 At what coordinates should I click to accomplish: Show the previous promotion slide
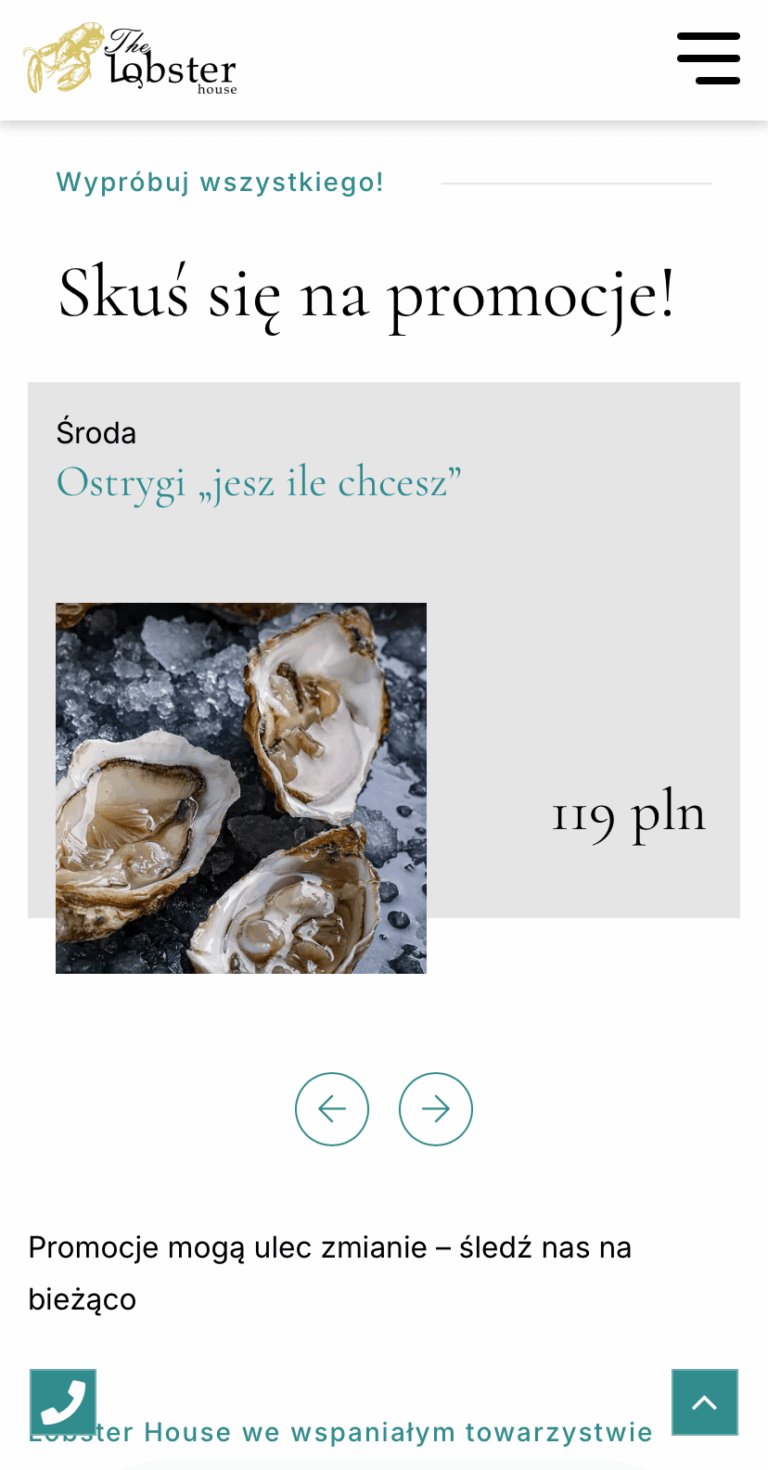click(332, 1109)
